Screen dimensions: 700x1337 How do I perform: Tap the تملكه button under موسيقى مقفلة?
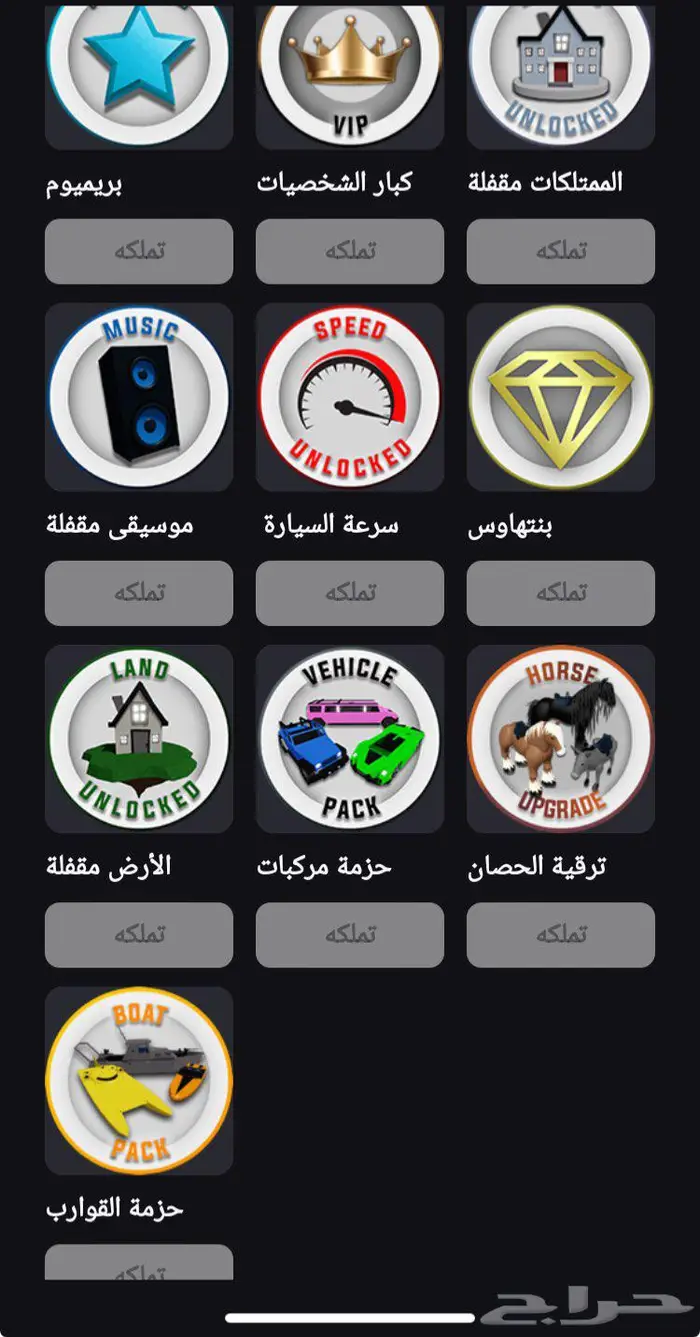(139, 593)
